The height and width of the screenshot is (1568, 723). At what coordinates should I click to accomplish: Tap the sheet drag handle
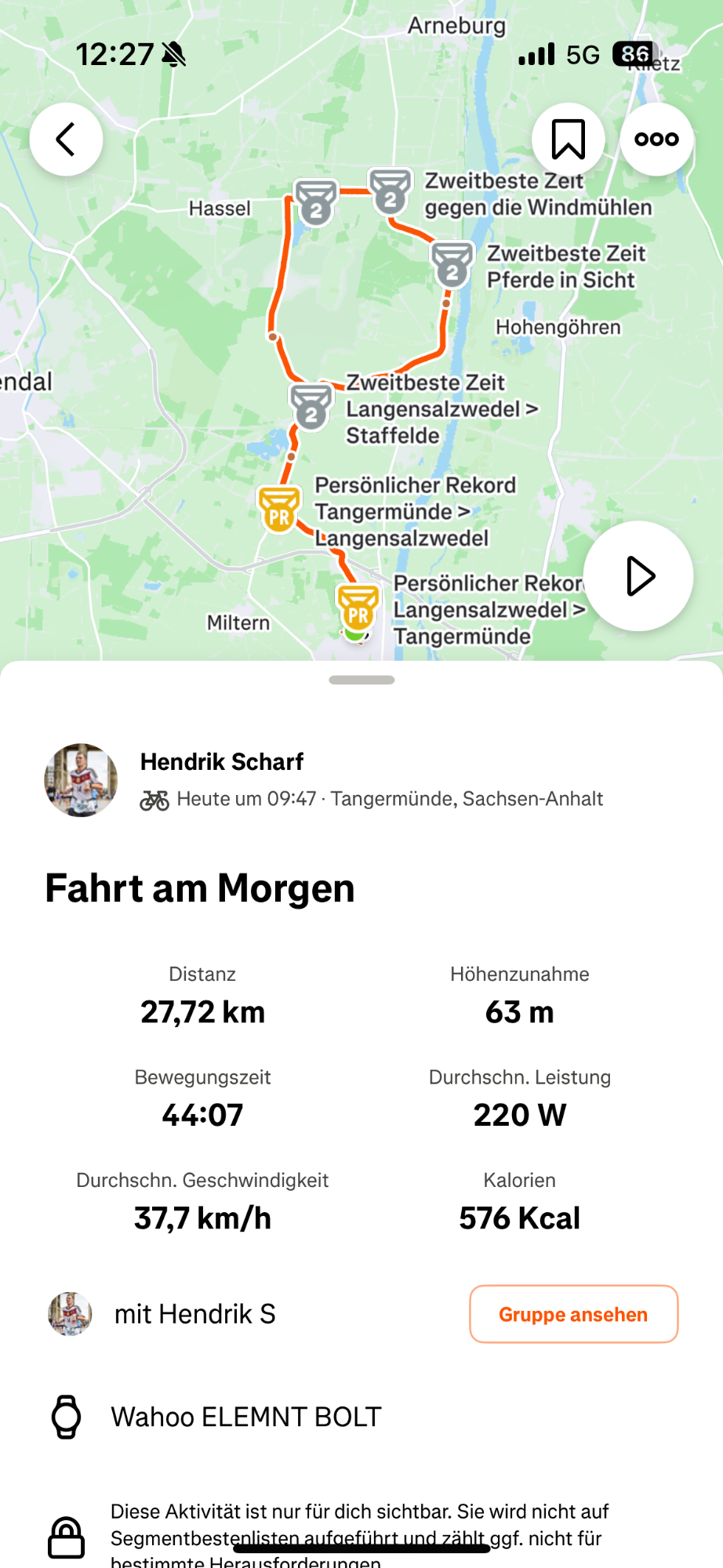[x=361, y=680]
